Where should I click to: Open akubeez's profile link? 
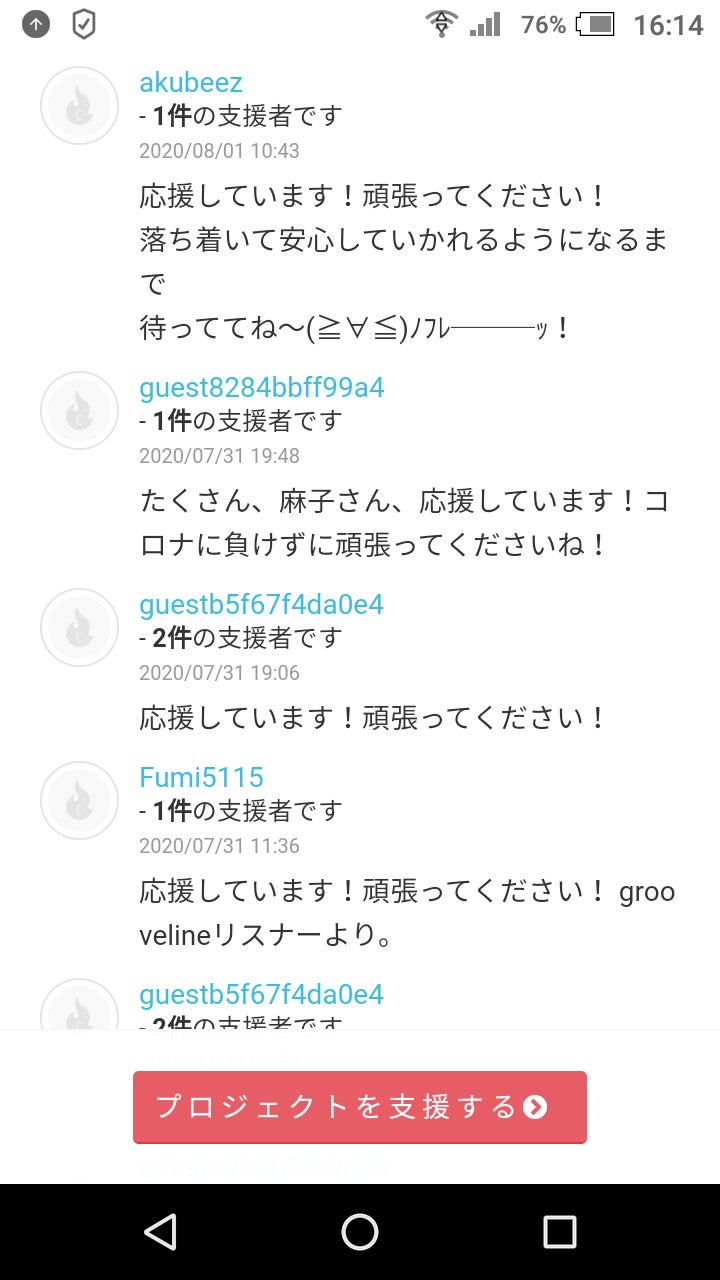191,82
